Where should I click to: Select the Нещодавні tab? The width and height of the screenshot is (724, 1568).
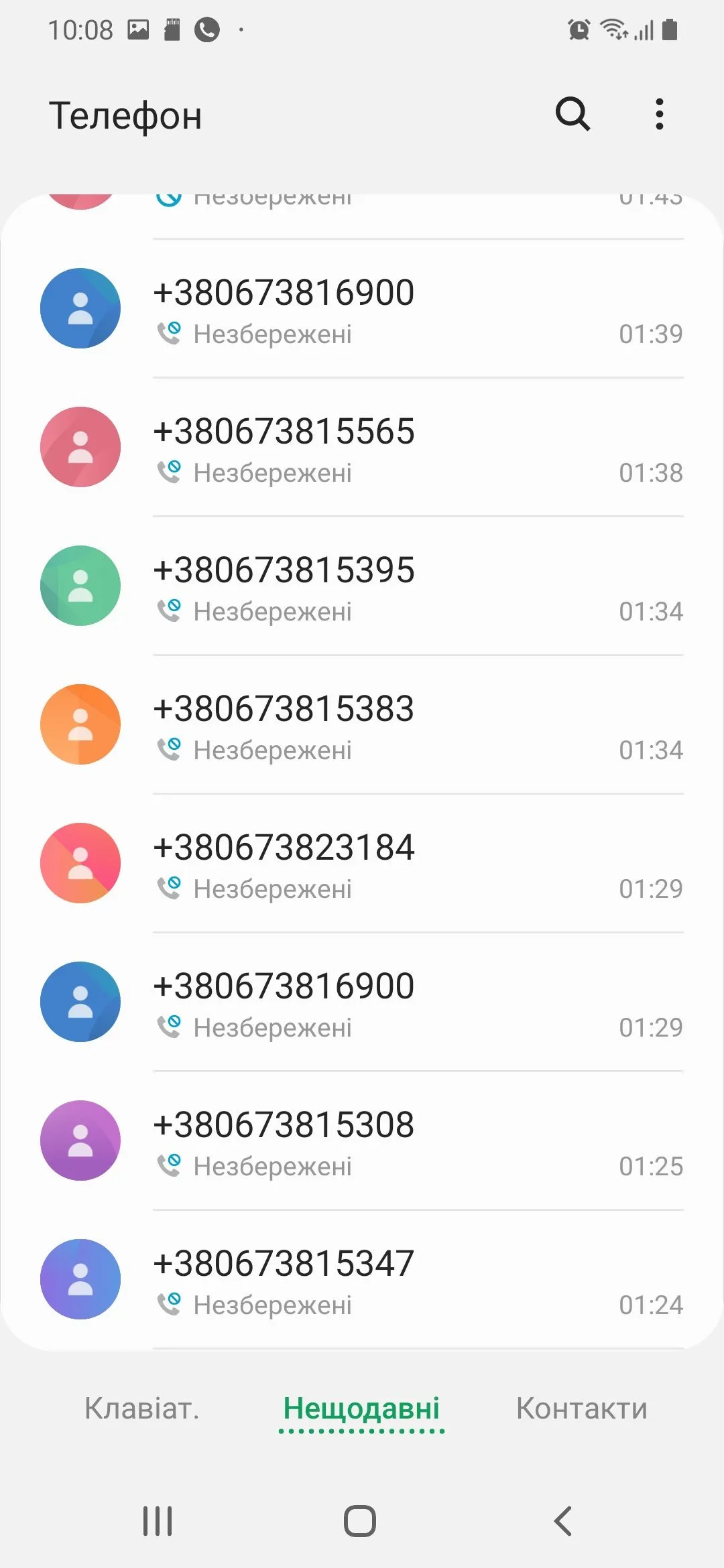[x=361, y=1409]
